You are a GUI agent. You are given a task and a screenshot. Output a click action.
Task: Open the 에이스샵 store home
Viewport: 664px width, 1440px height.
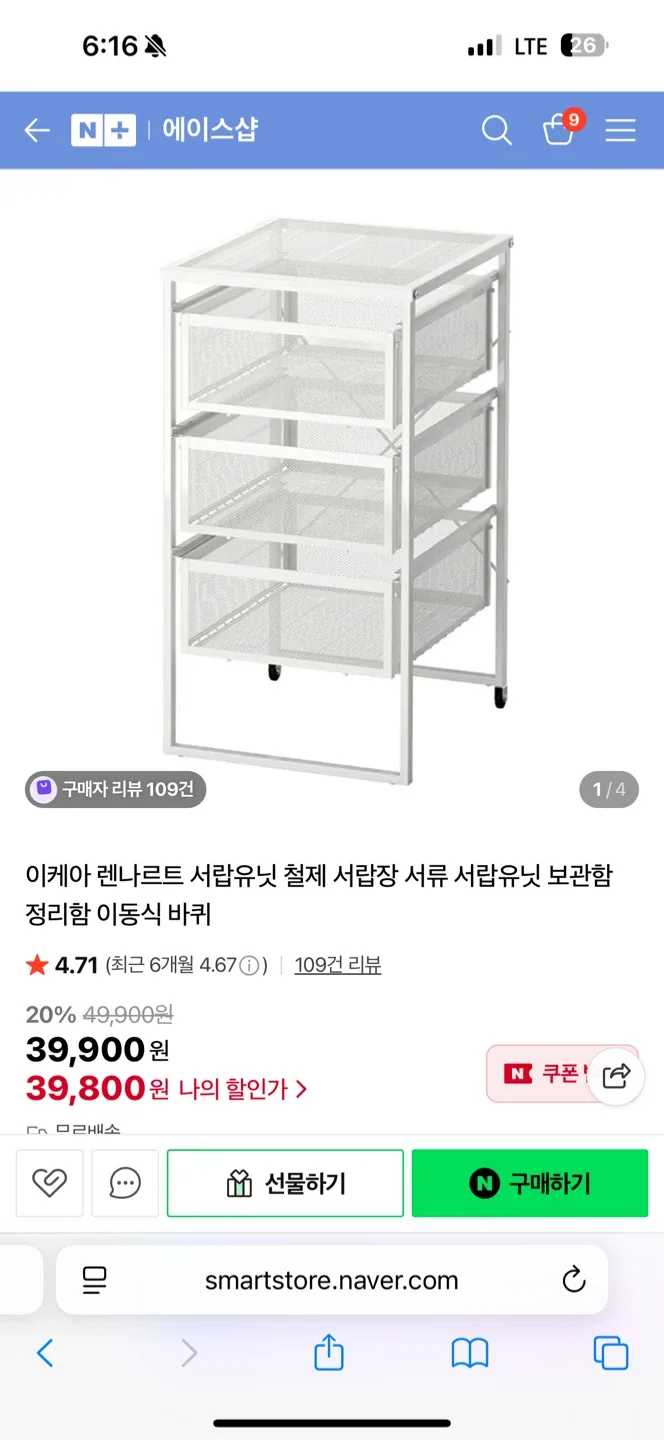(210, 130)
